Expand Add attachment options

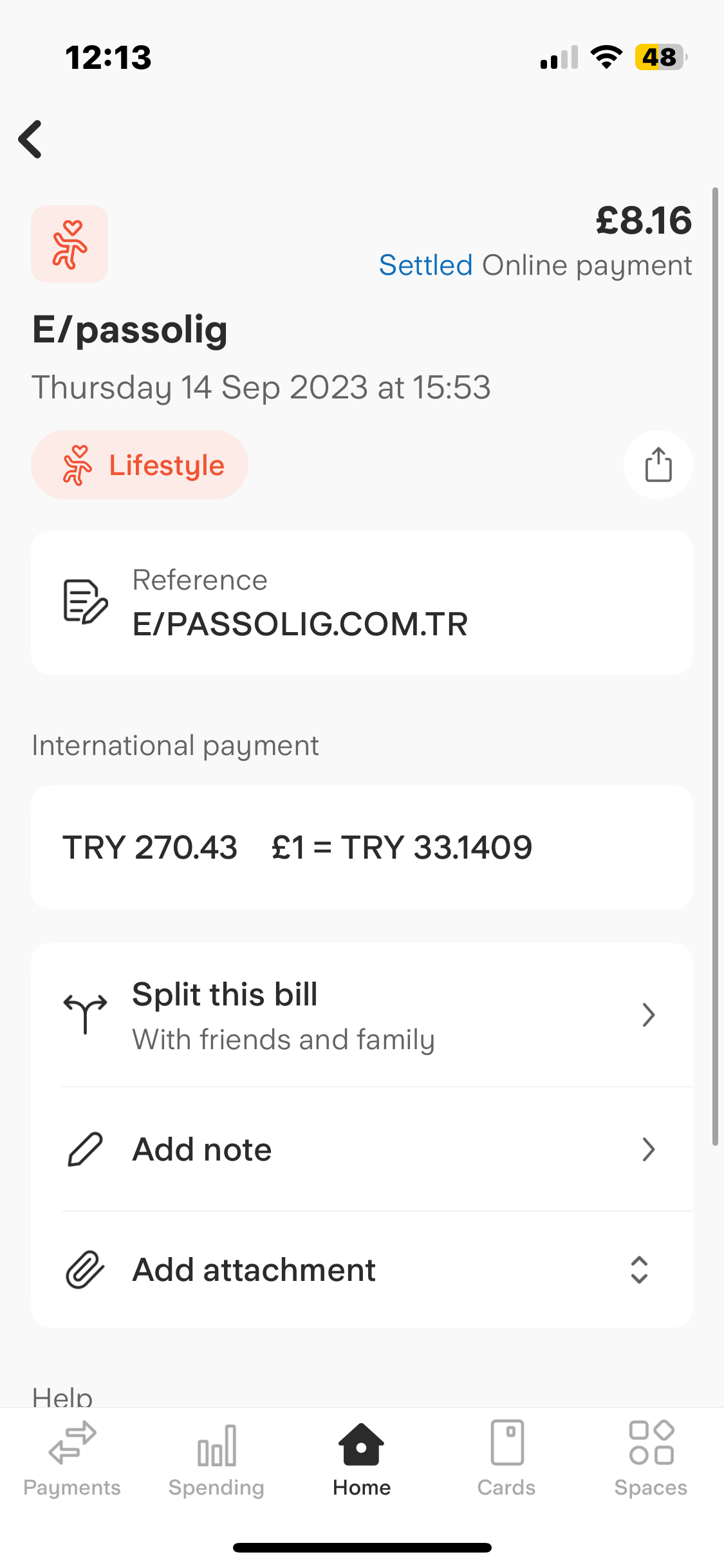click(x=362, y=1269)
